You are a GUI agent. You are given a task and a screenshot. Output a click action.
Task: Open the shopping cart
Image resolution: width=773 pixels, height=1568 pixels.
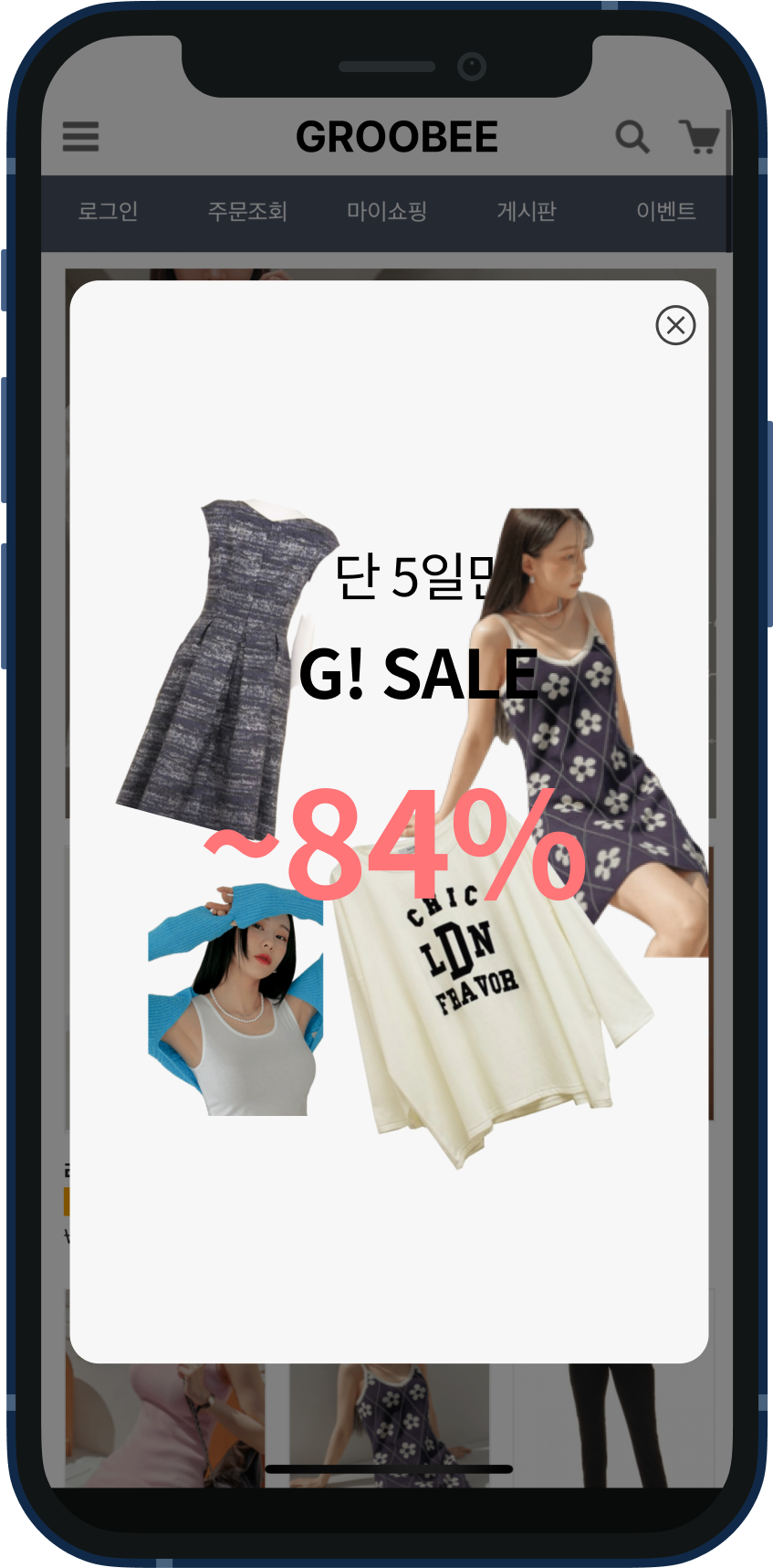coord(699,137)
